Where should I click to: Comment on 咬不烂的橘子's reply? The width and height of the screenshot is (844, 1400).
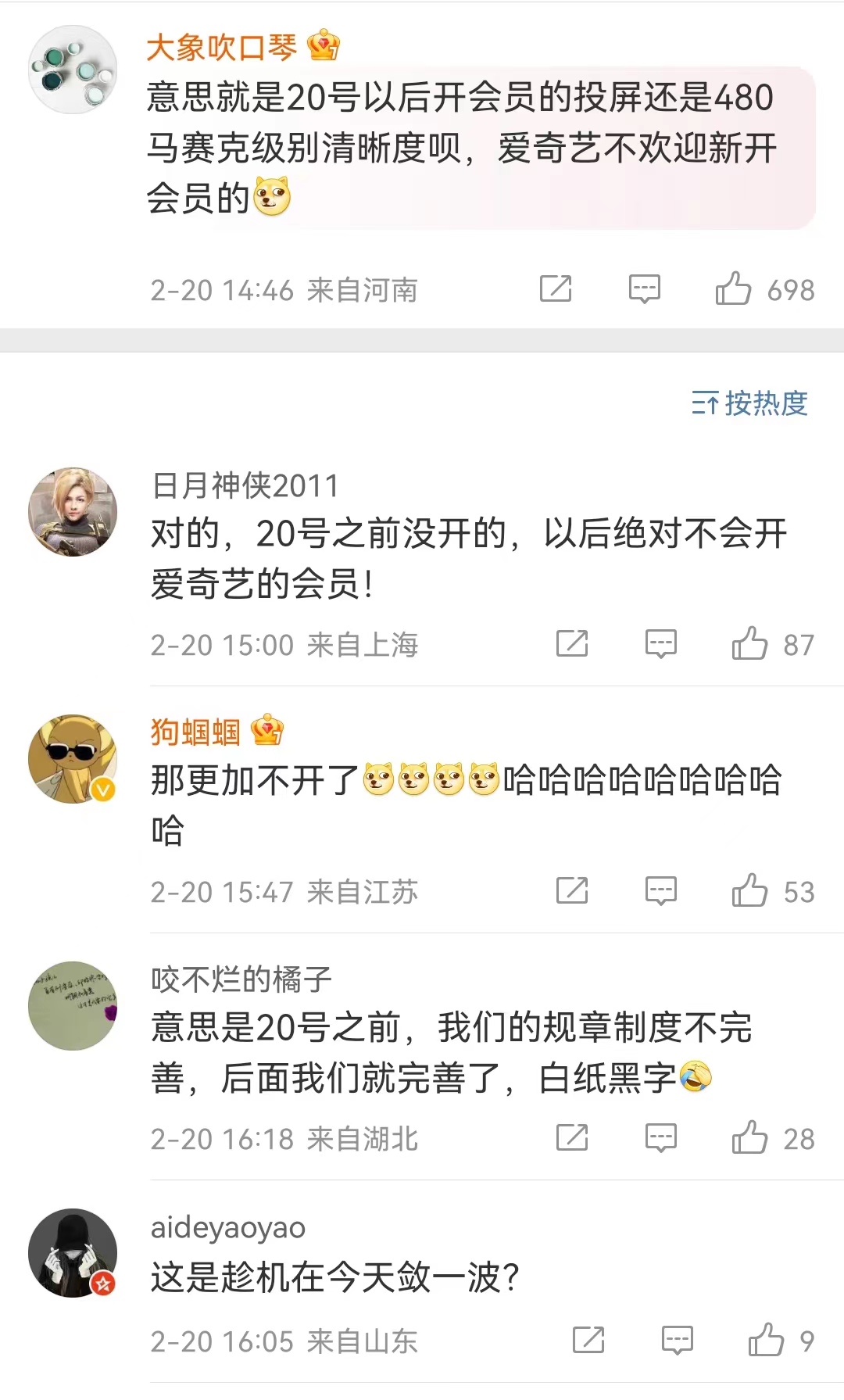(x=661, y=1138)
